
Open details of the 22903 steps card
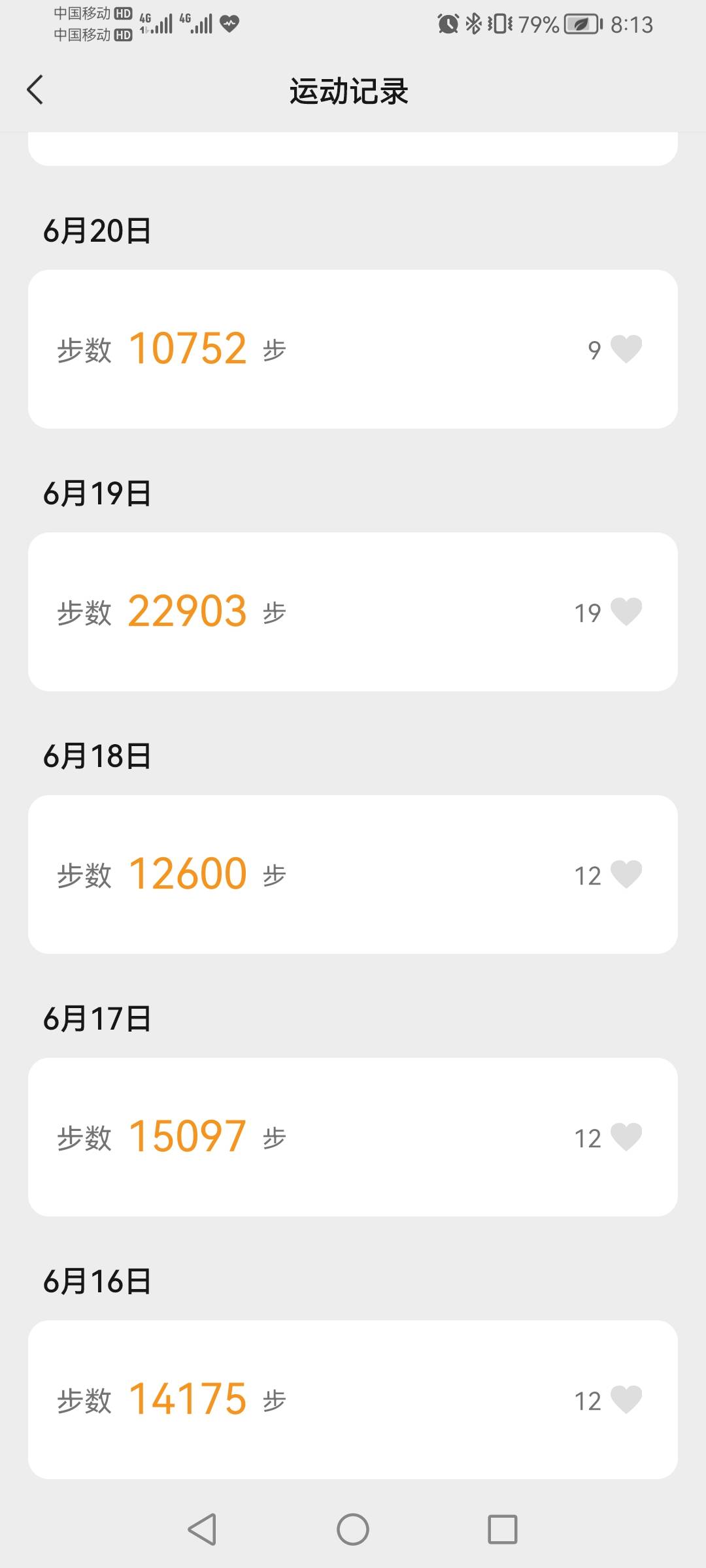353,611
